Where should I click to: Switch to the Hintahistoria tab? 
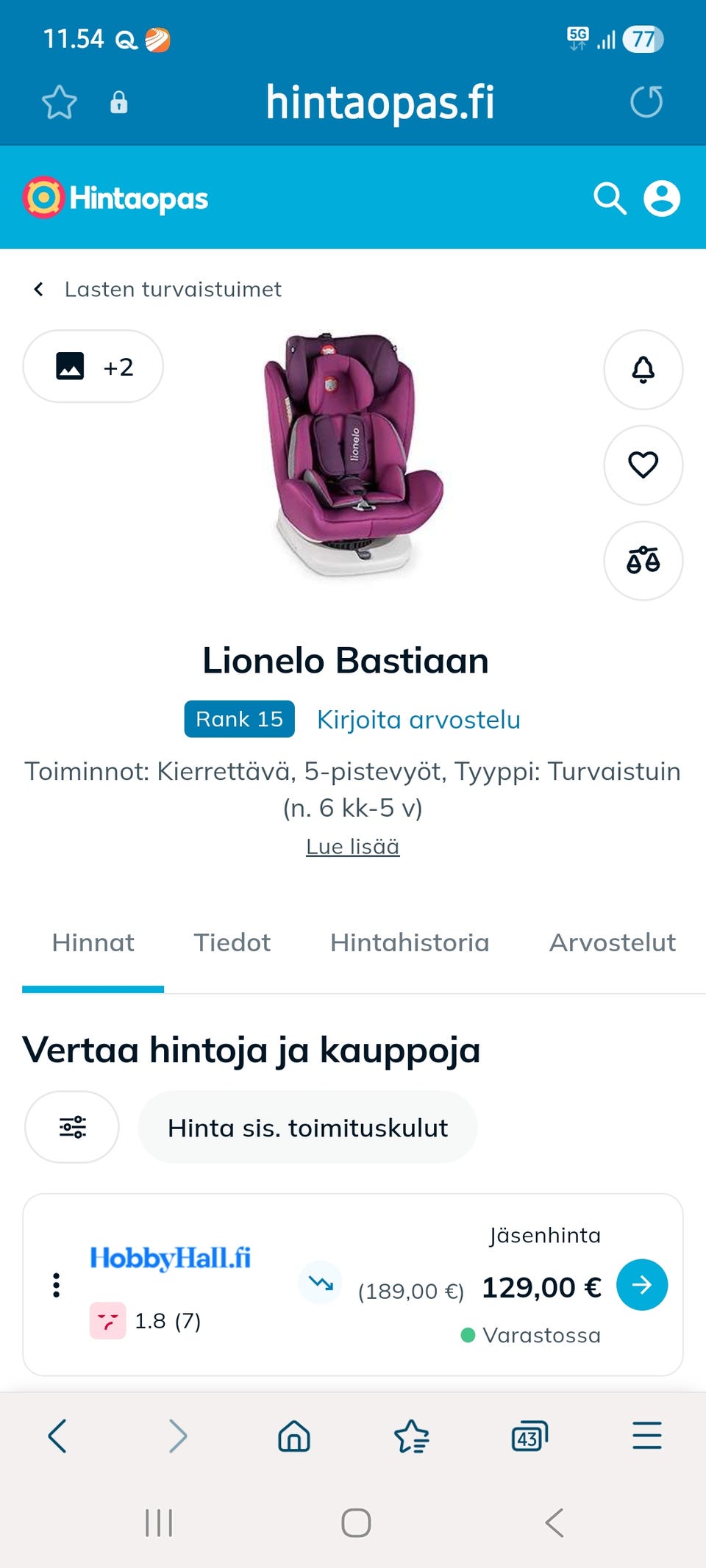click(x=410, y=942)
